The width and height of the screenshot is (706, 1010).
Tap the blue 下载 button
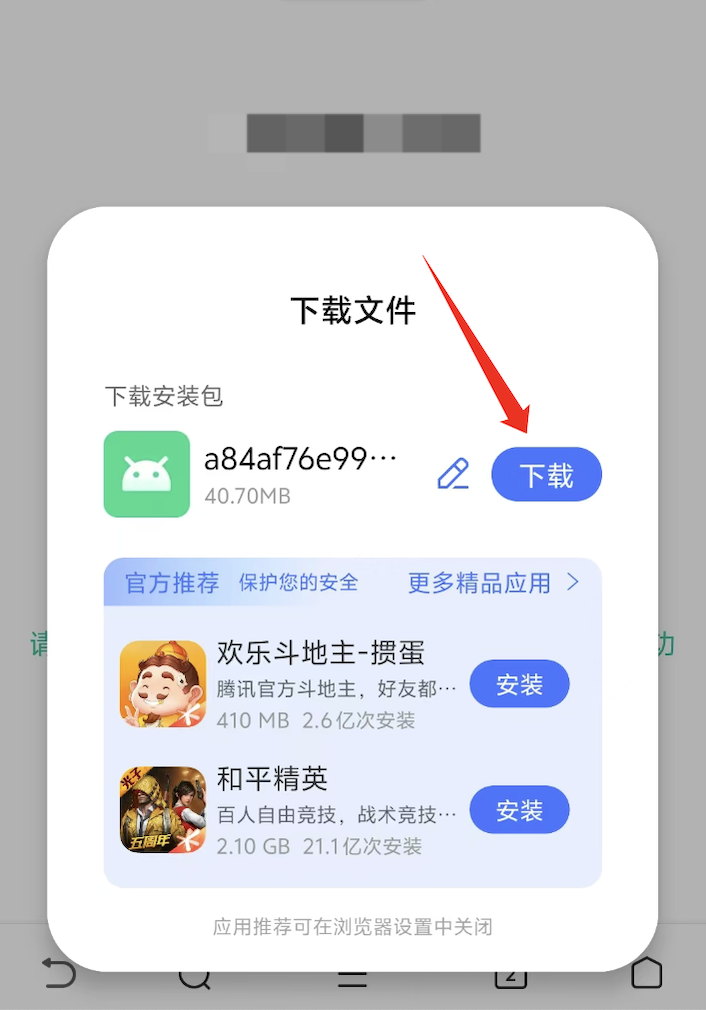546,475
